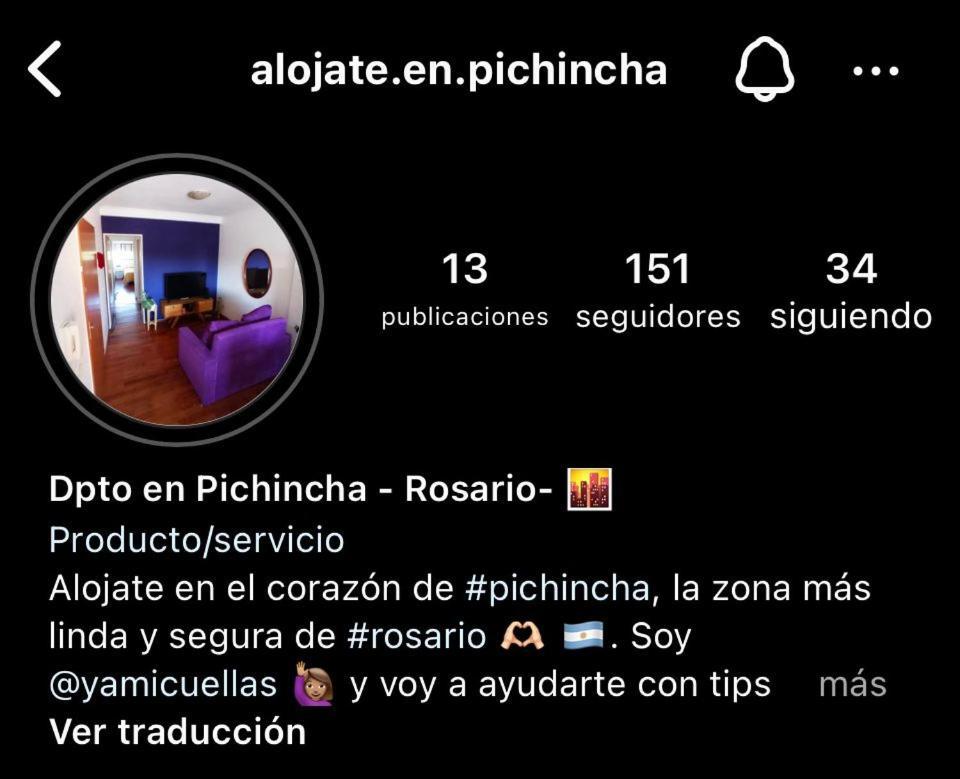Visit the @yamicuellas profile mention

[x=163, y=684]
